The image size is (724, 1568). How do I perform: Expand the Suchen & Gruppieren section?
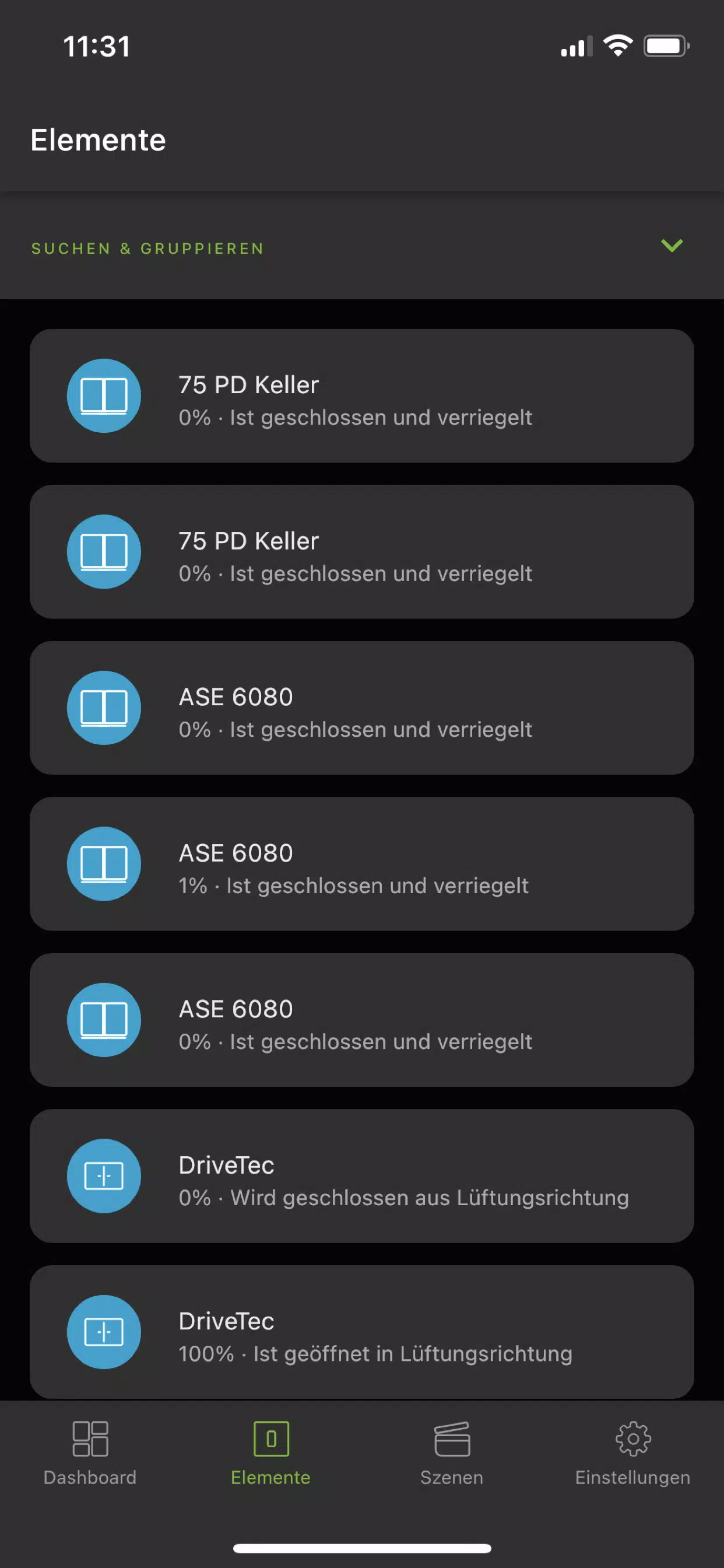pyautogui.click(x=671, y=247)
